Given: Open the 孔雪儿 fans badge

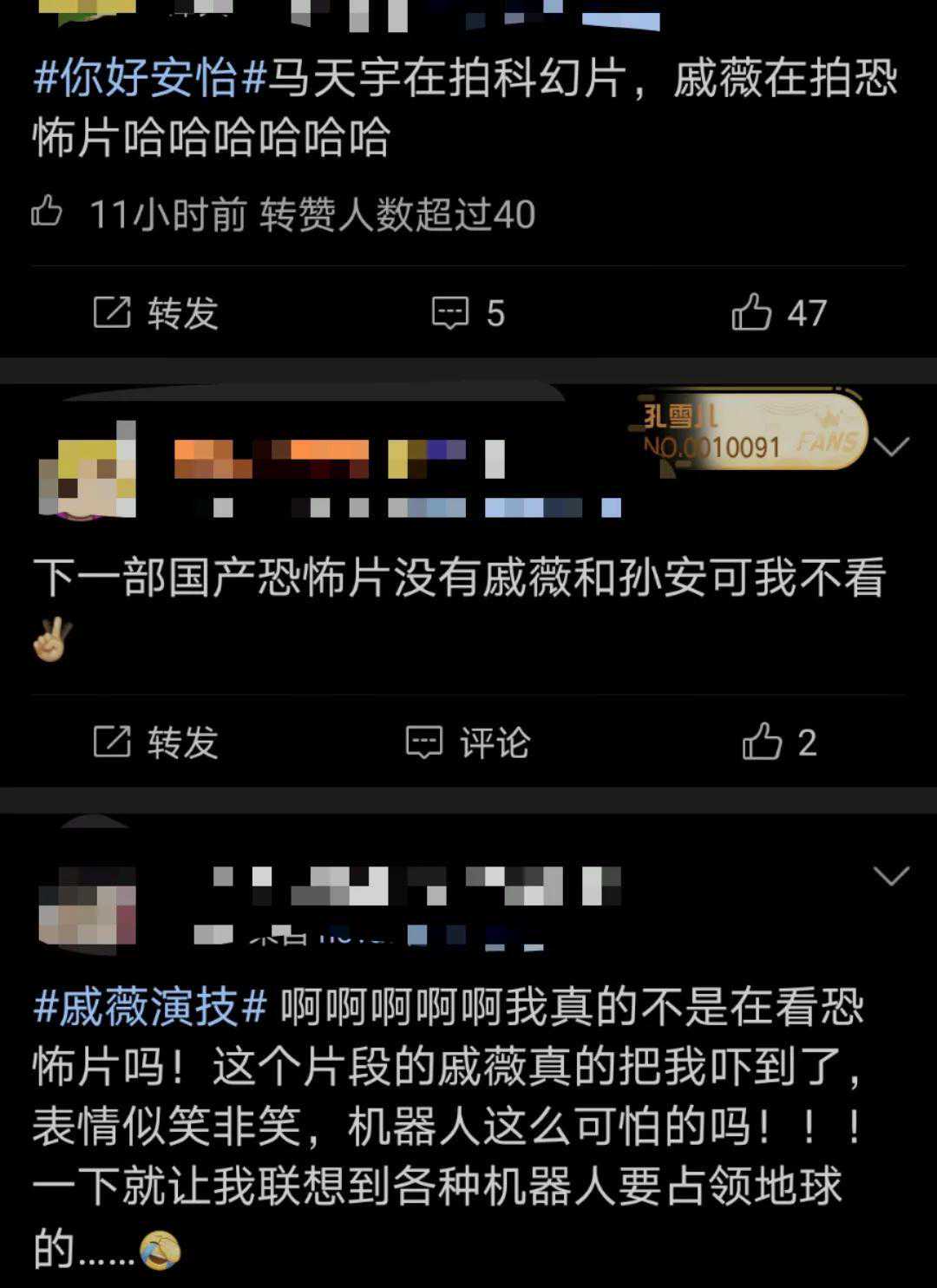Looking at the screenshot, I should pos(751,433).
